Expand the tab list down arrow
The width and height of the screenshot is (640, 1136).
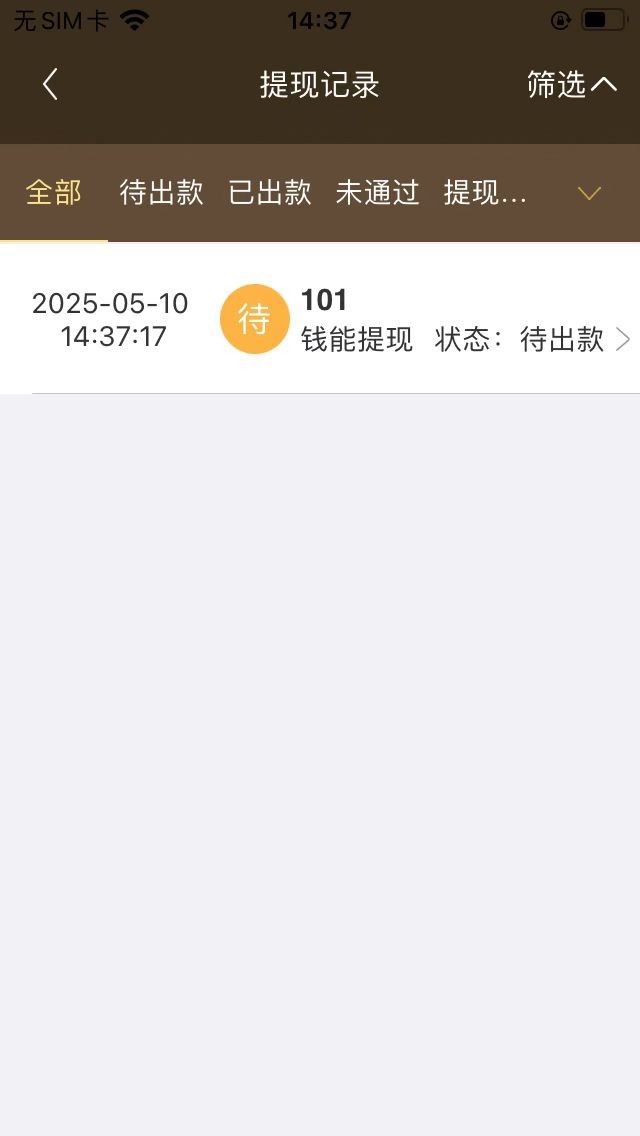point(589,193)
